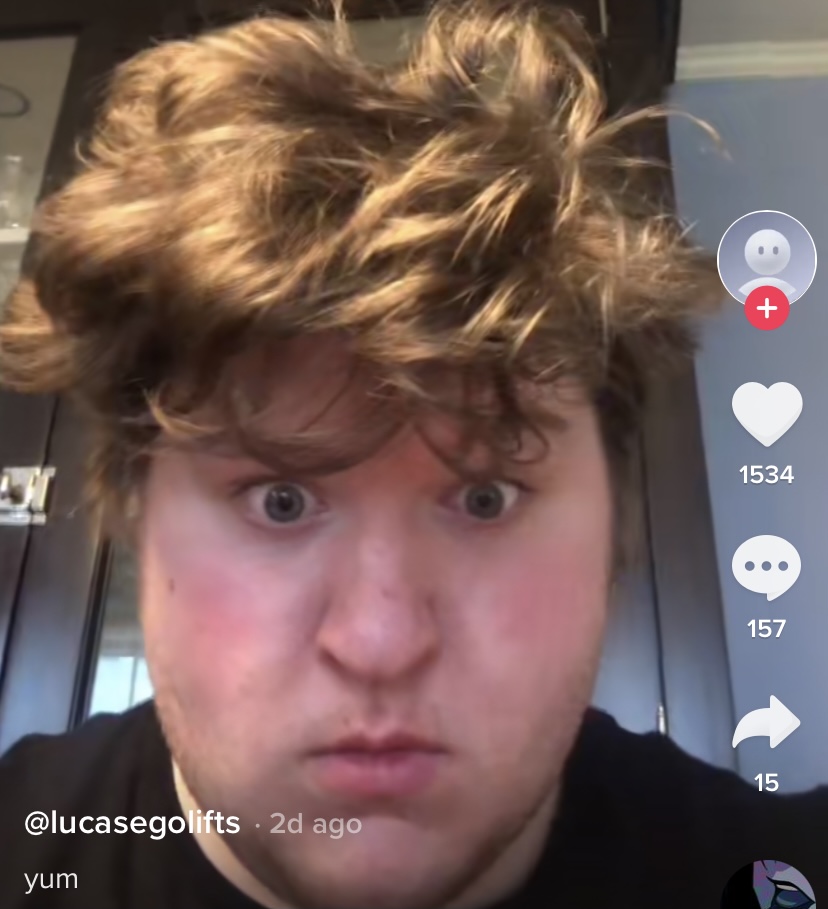Open the @lucasegolifts profile link
Image resolution: width=828 pixels, height=909 pixels.
pos(132,823)
